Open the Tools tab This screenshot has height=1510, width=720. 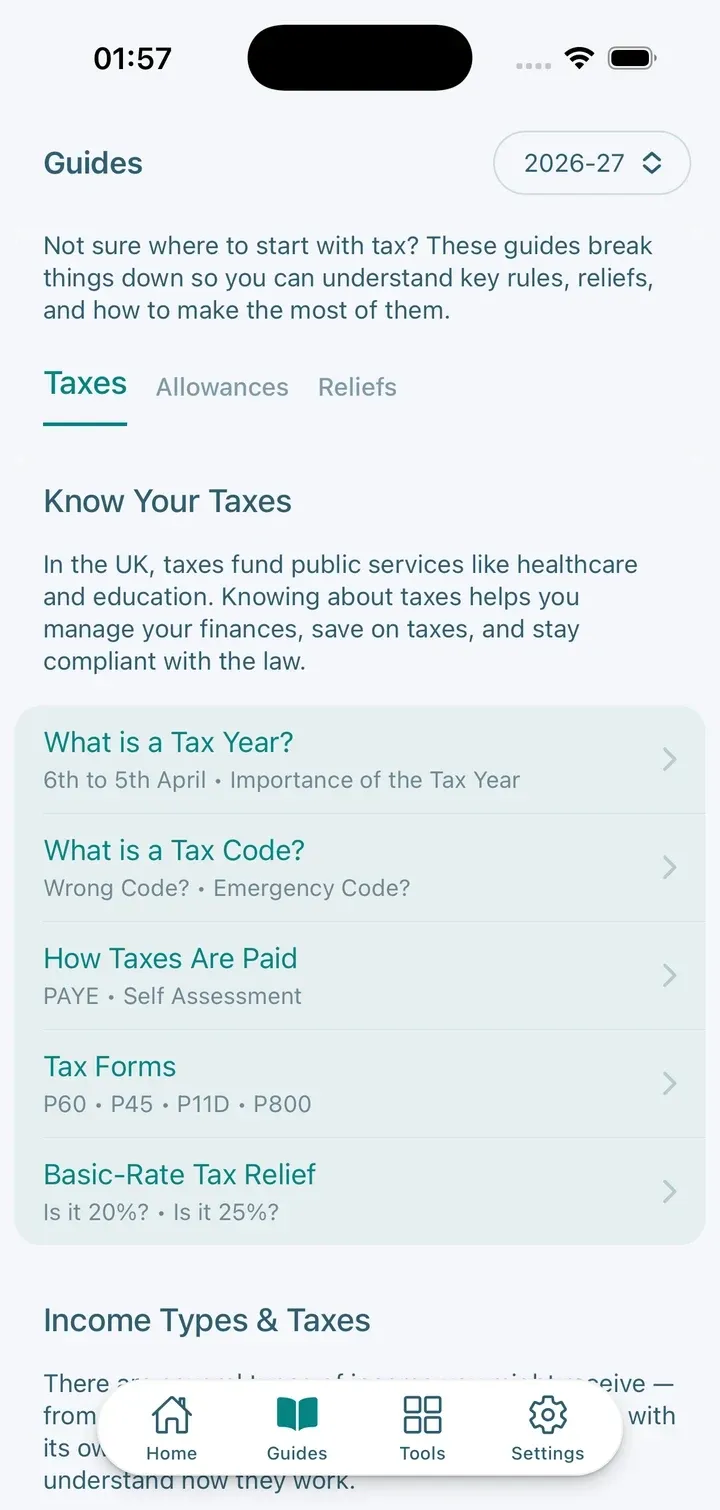[x=422, y=1428]
